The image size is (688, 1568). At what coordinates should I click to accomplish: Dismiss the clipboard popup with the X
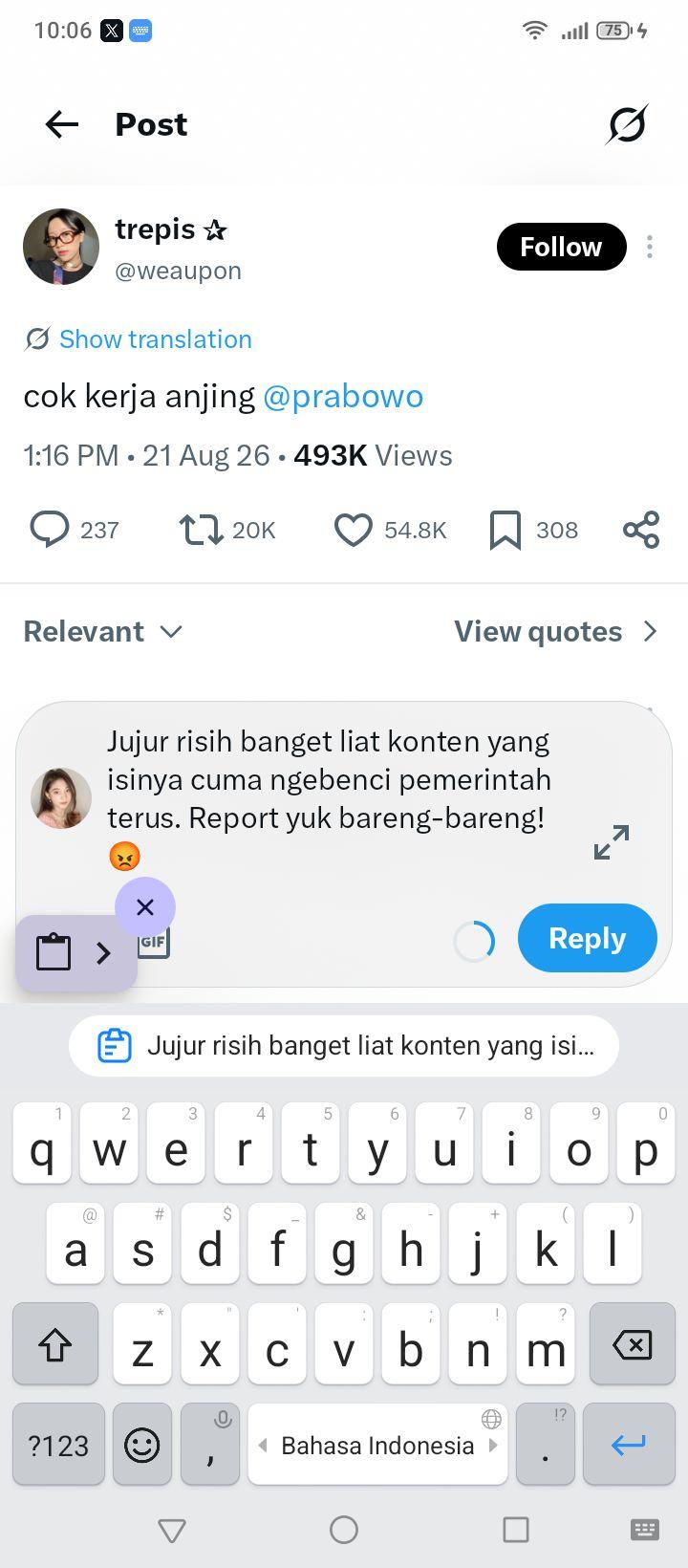145,907
